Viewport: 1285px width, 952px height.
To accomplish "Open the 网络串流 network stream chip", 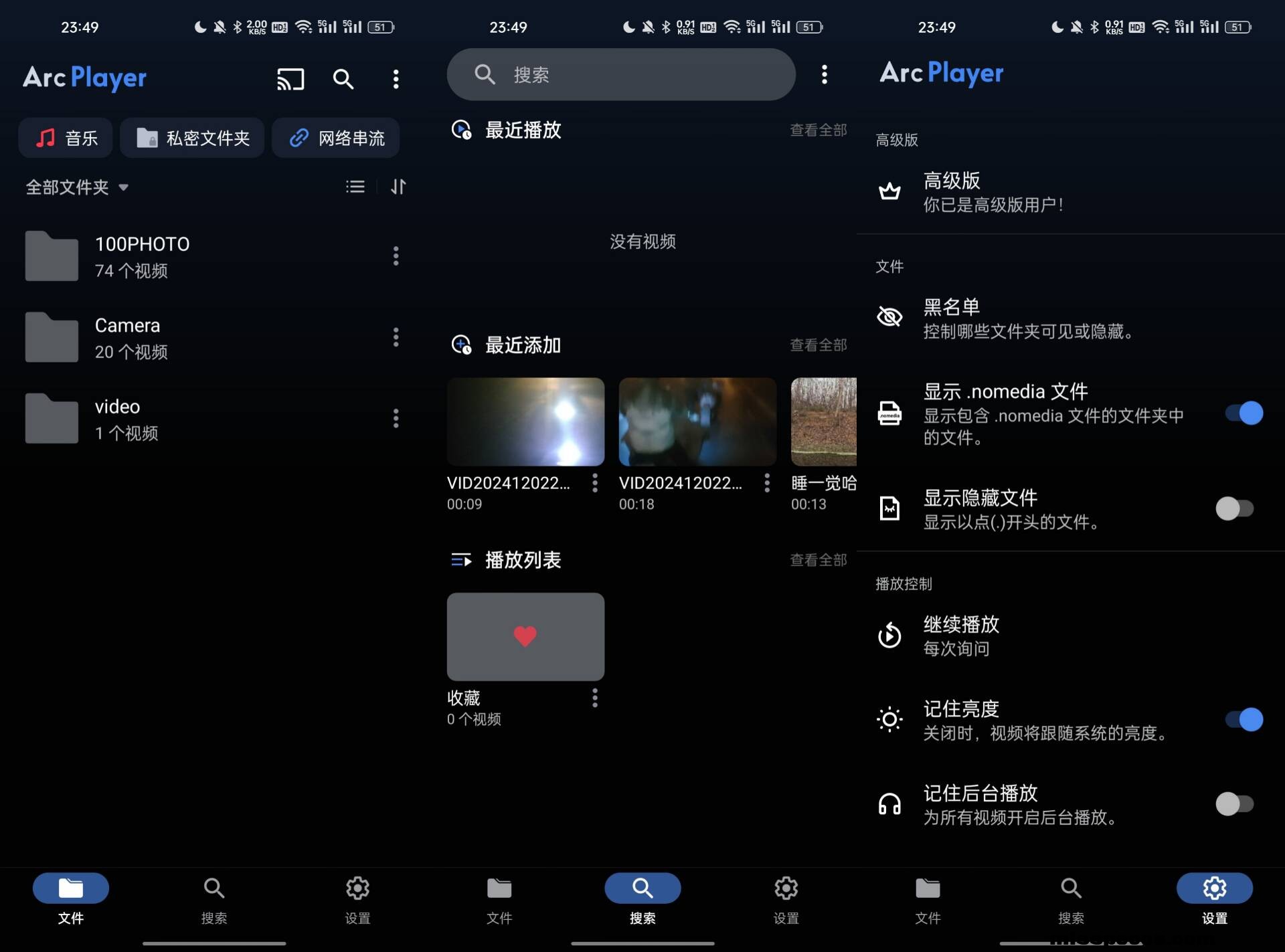I will point(336,138).
